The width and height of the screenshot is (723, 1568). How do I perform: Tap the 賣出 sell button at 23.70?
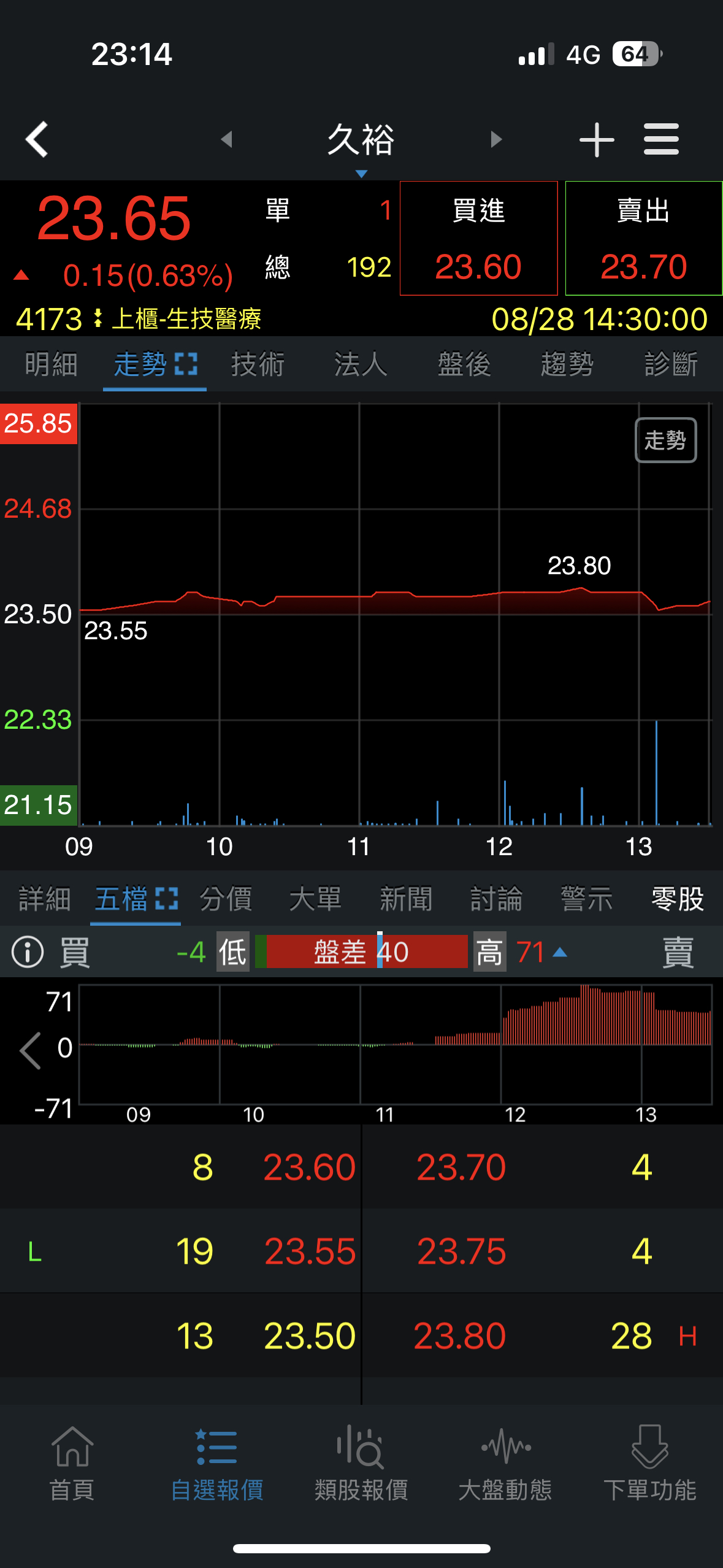(643, 238)
